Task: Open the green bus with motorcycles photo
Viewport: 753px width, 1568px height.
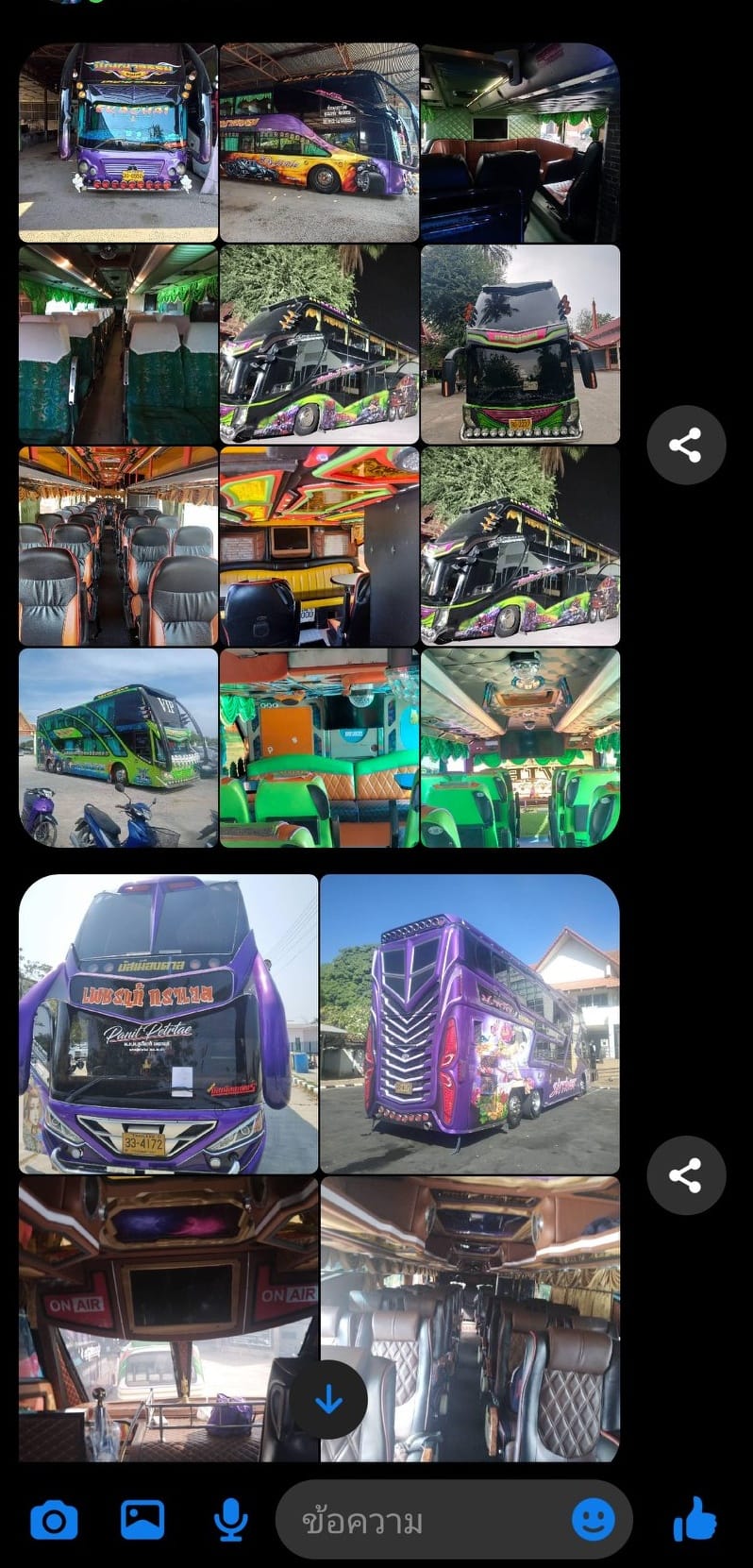Action: (118, 748)
